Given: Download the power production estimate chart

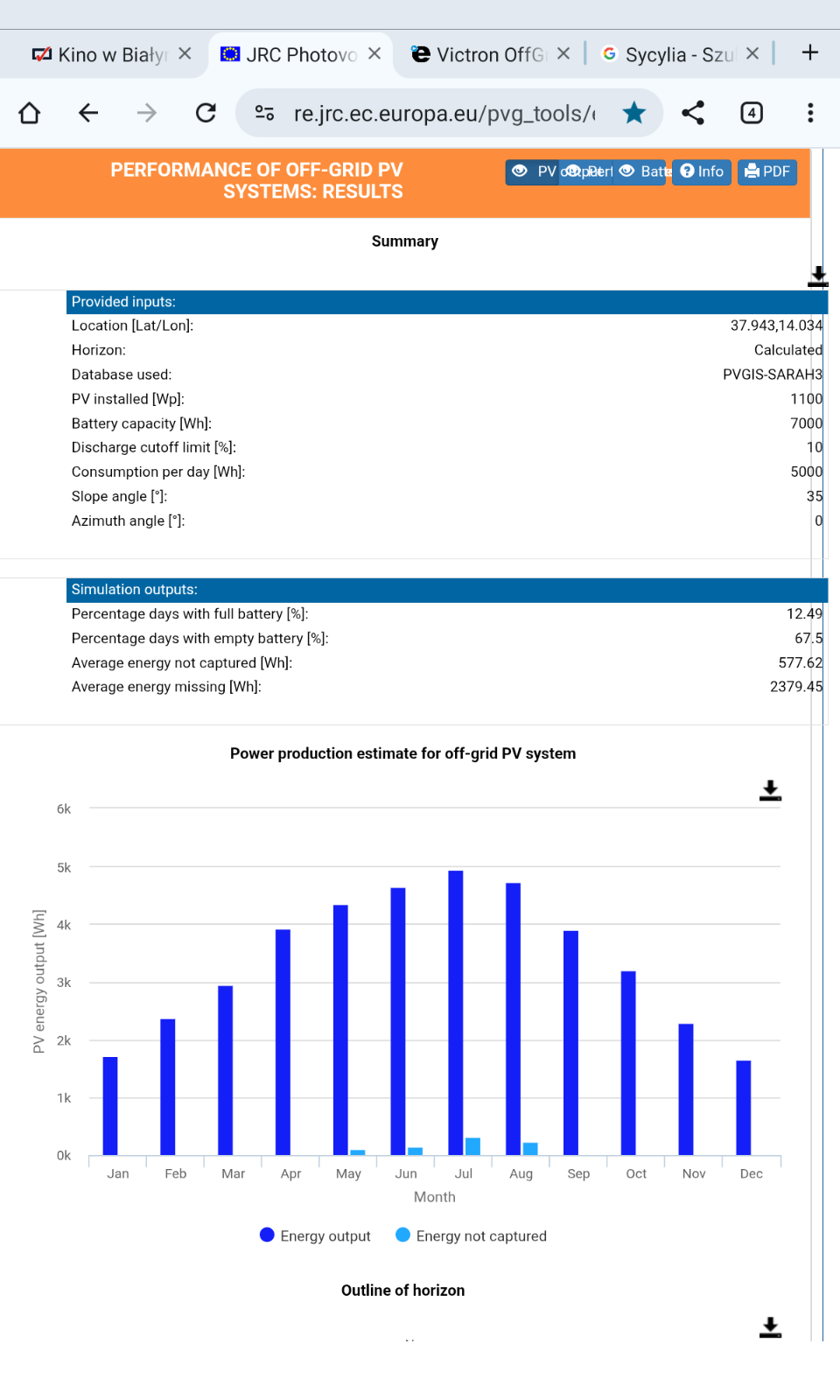Looking at the screenshot, I should (x=770, y=790).
